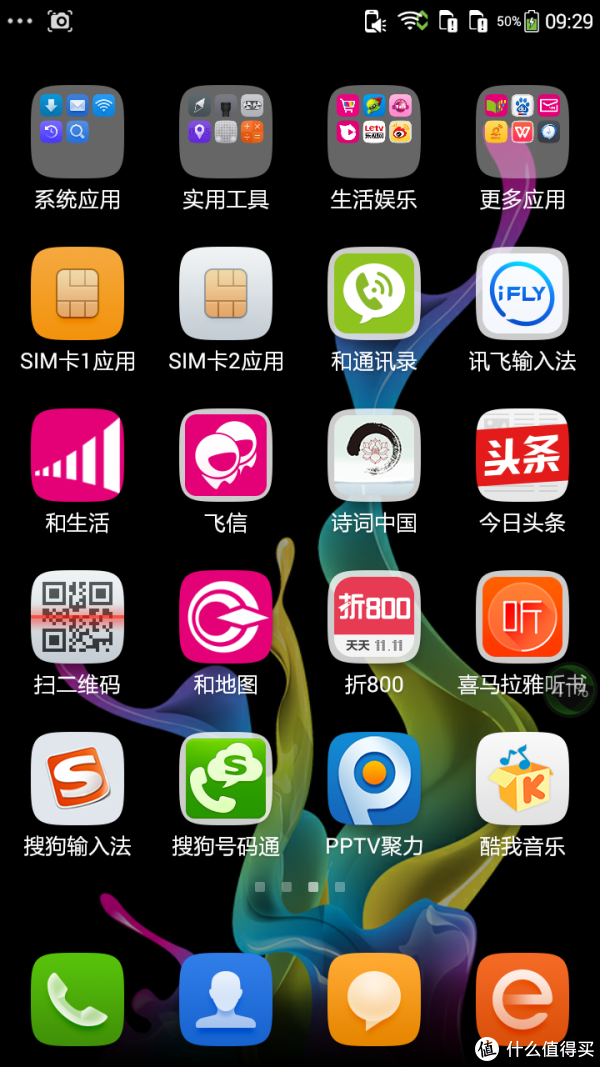600x1067 pixels.
Task: Open 搜狗号码通 app
Action: (x=226, y=779)
